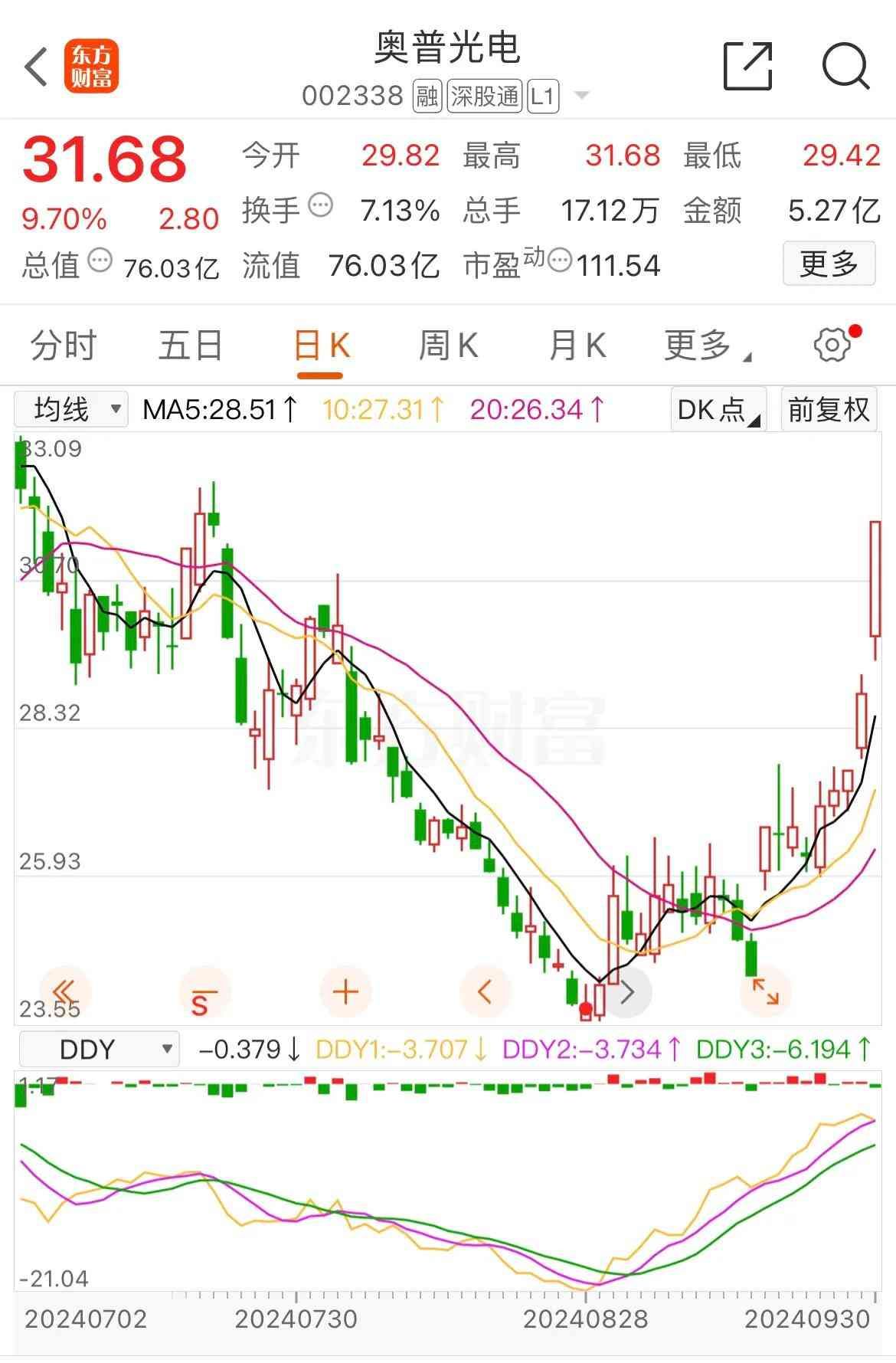Open the DDY indicator dropdown
The height and width of the screenshot is (1363, 896).
point(99,1049)
